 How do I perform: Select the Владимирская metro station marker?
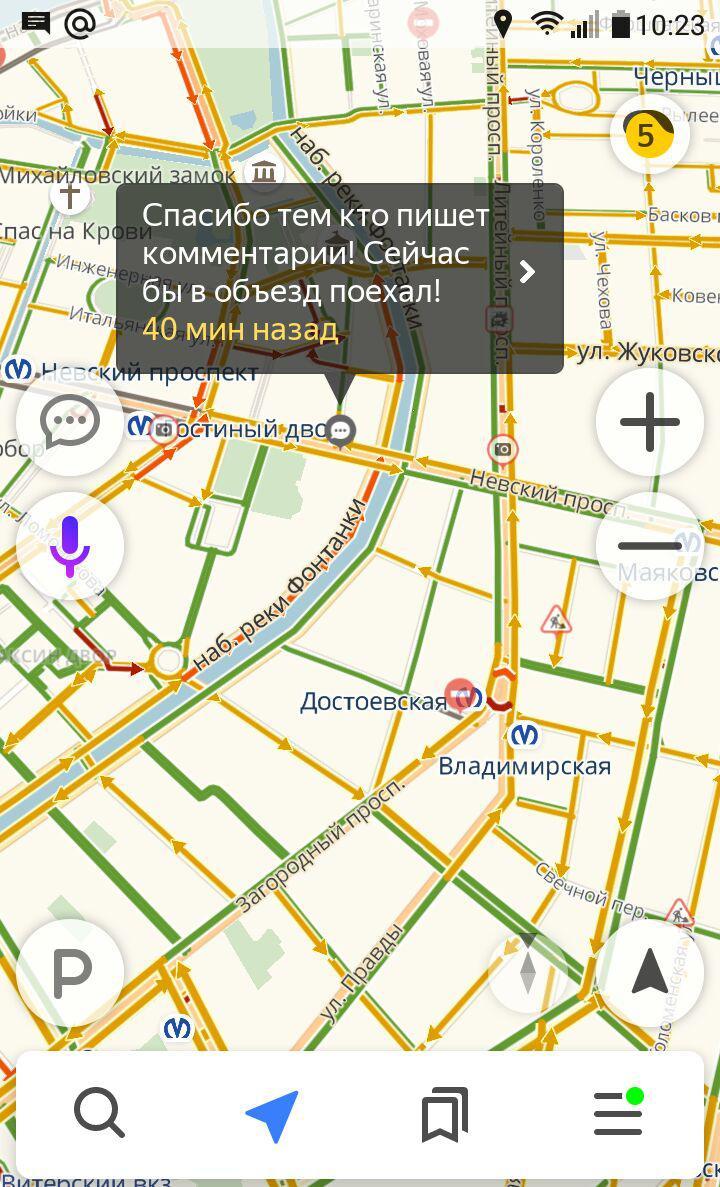tap(524, 736)
